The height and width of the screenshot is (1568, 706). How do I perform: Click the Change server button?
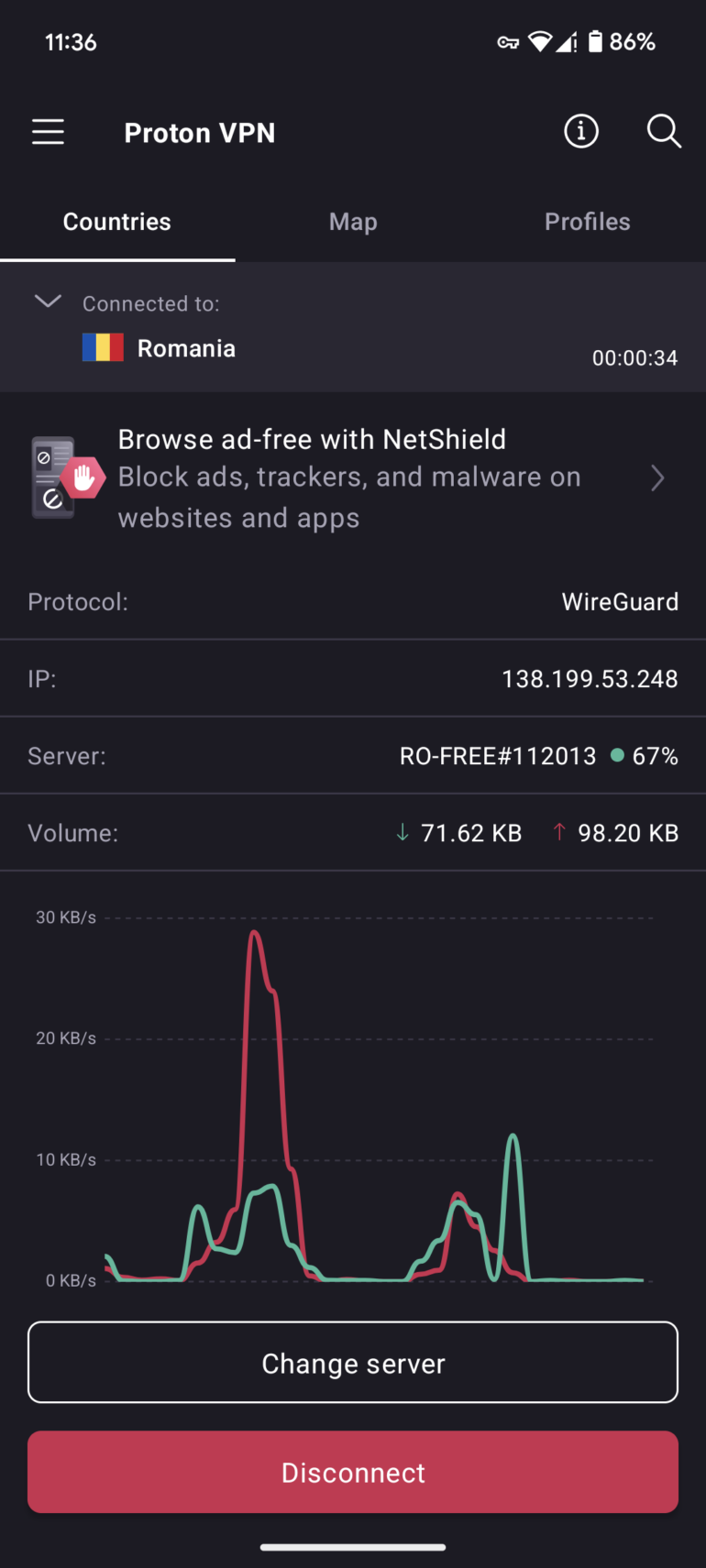pyautogui.click(x=353, y=1363)
